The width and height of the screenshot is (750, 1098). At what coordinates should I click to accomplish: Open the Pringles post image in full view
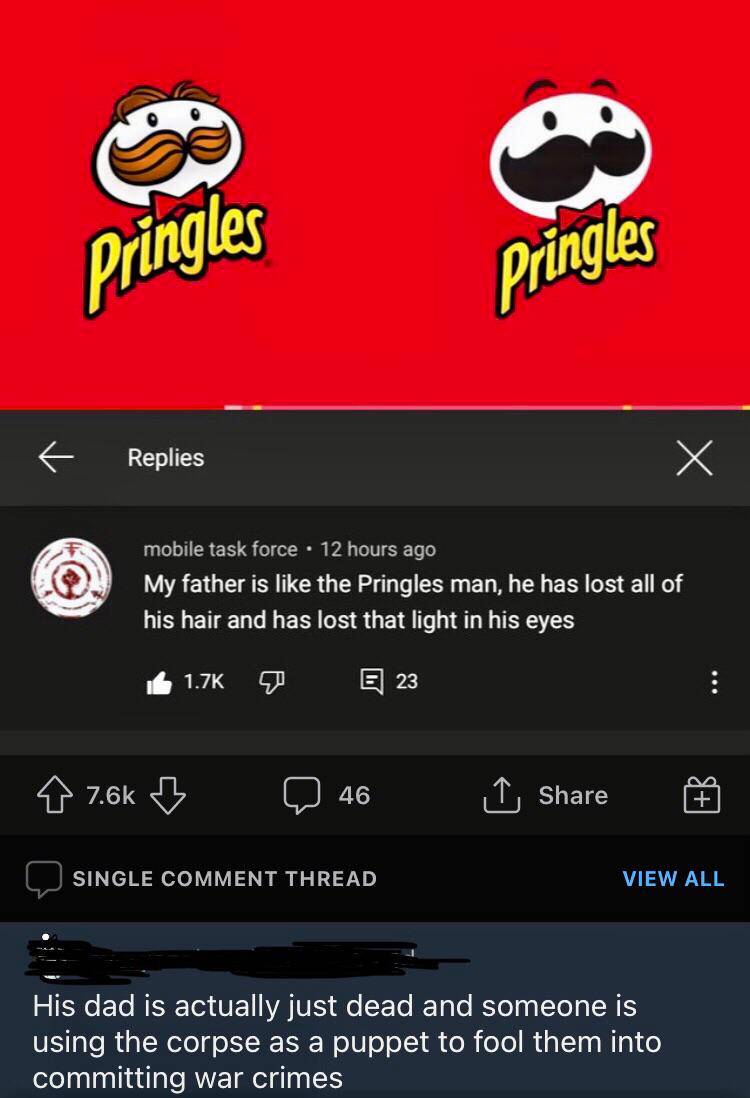[x=375, y=200]
